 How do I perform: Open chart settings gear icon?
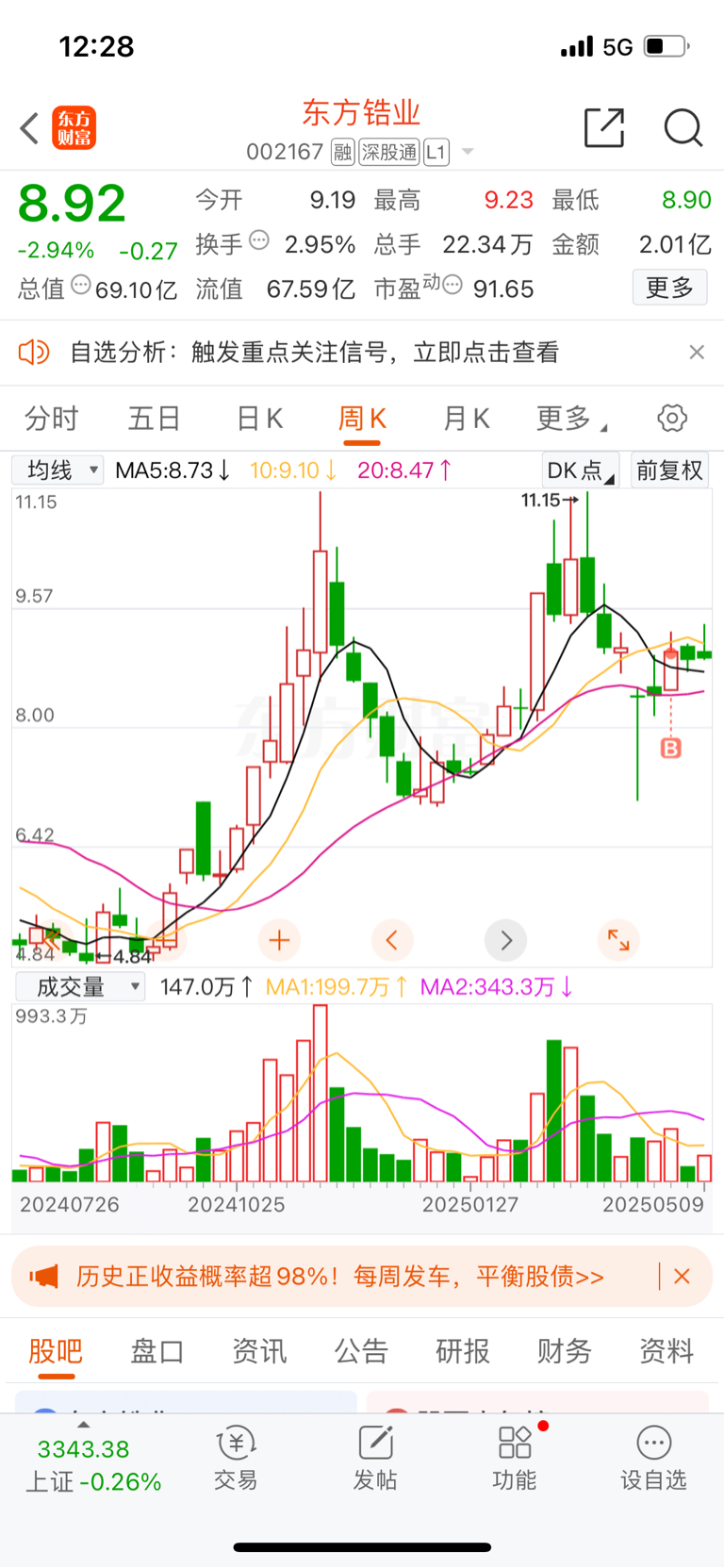(672, 418)
